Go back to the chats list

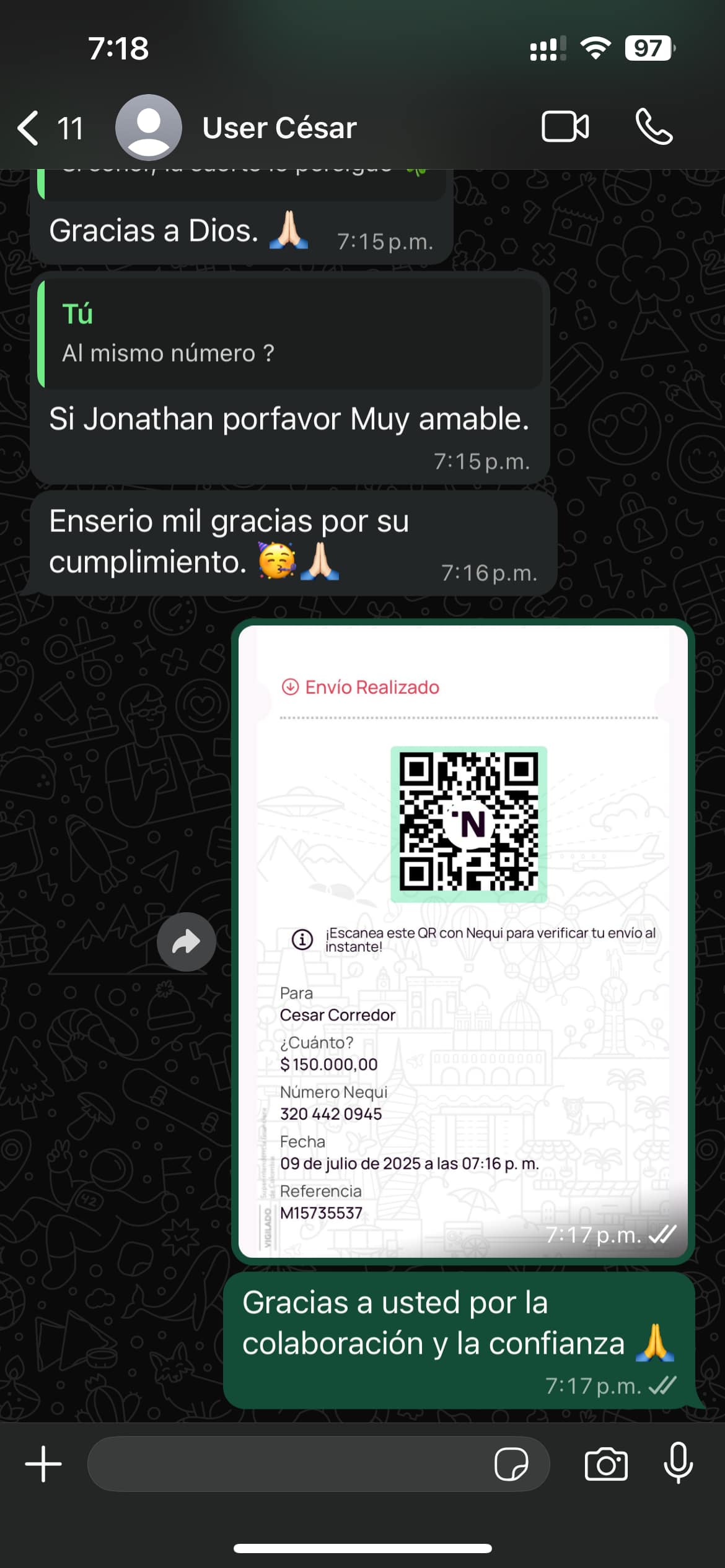coord(30,128)
